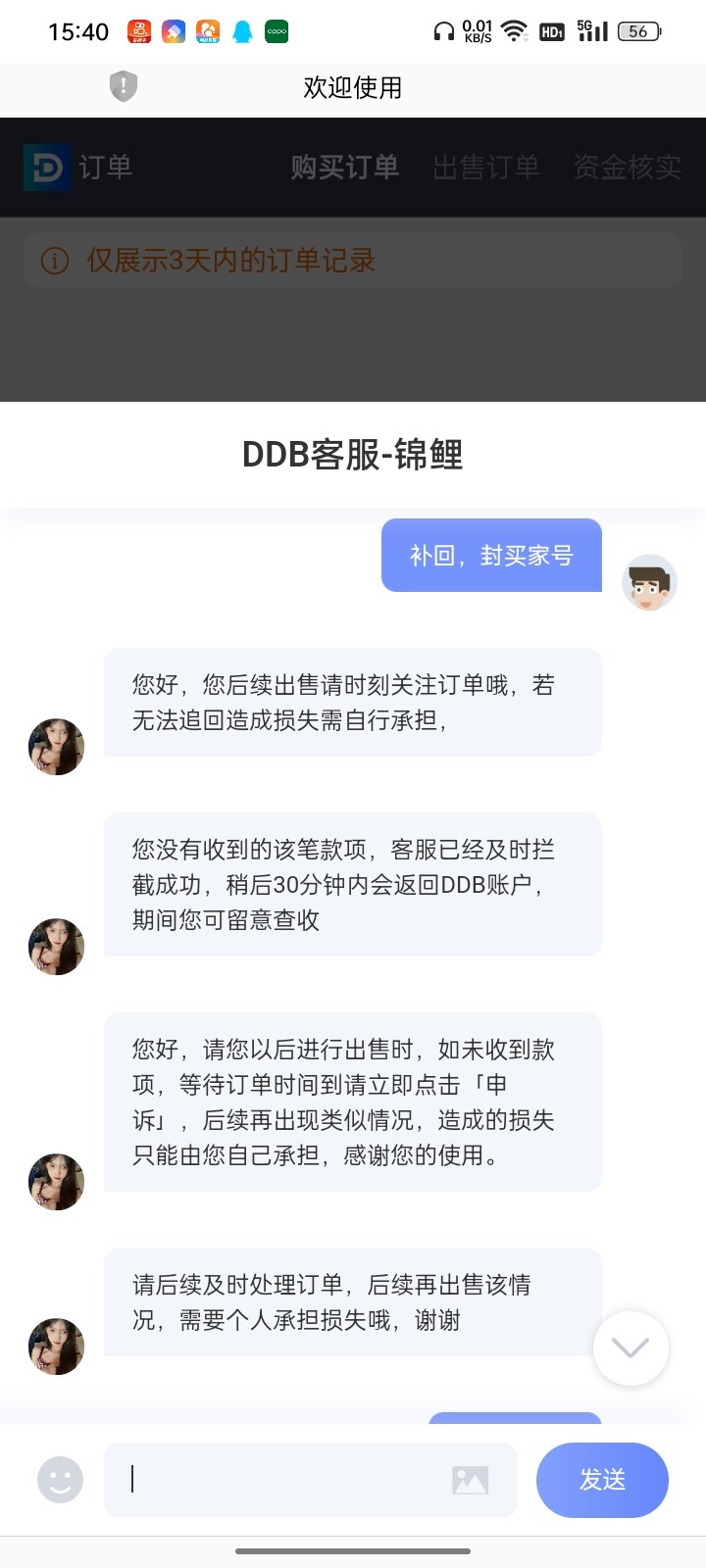Send the message with 发送 button

[x=602, y=1480]
